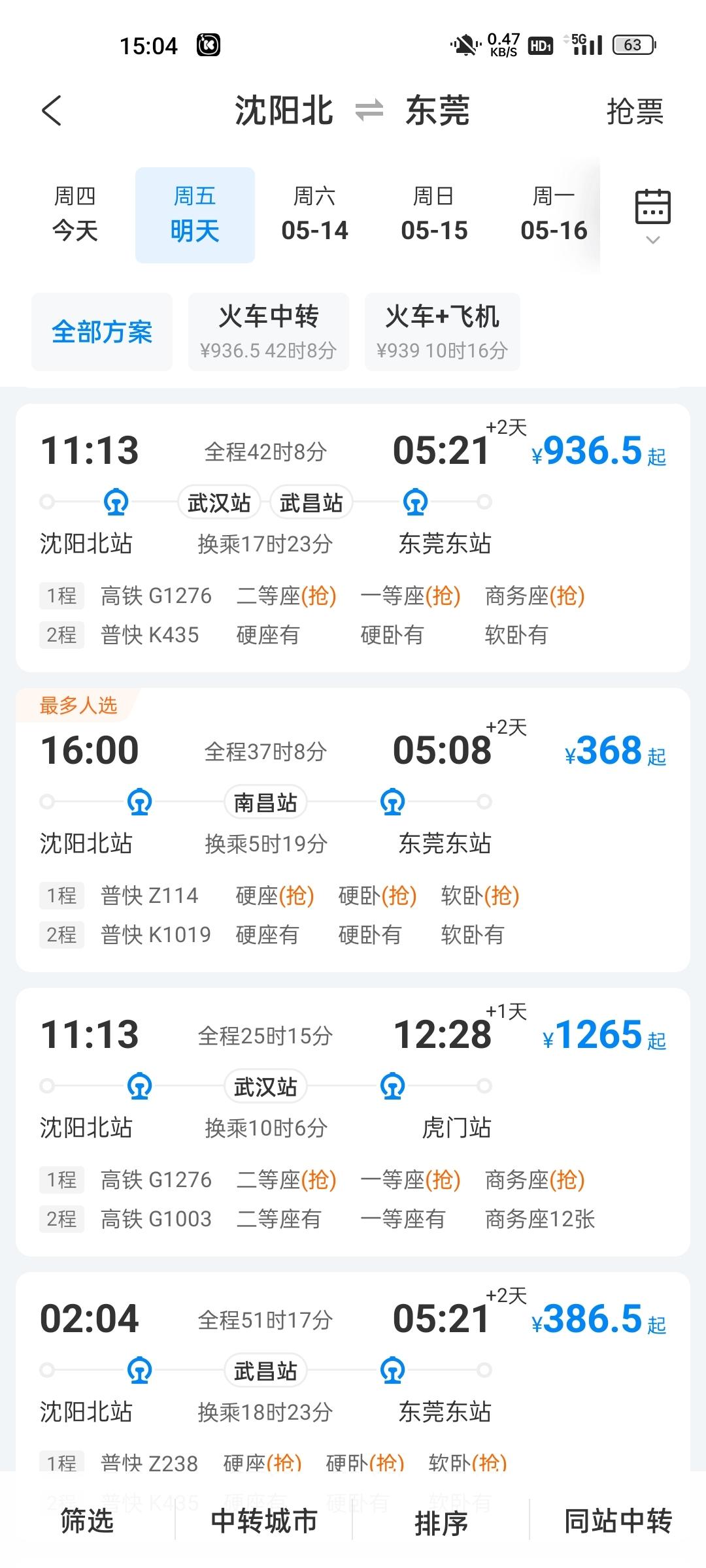
Task: Choose 周一 05-16 date
Action: tap(554, 214)
